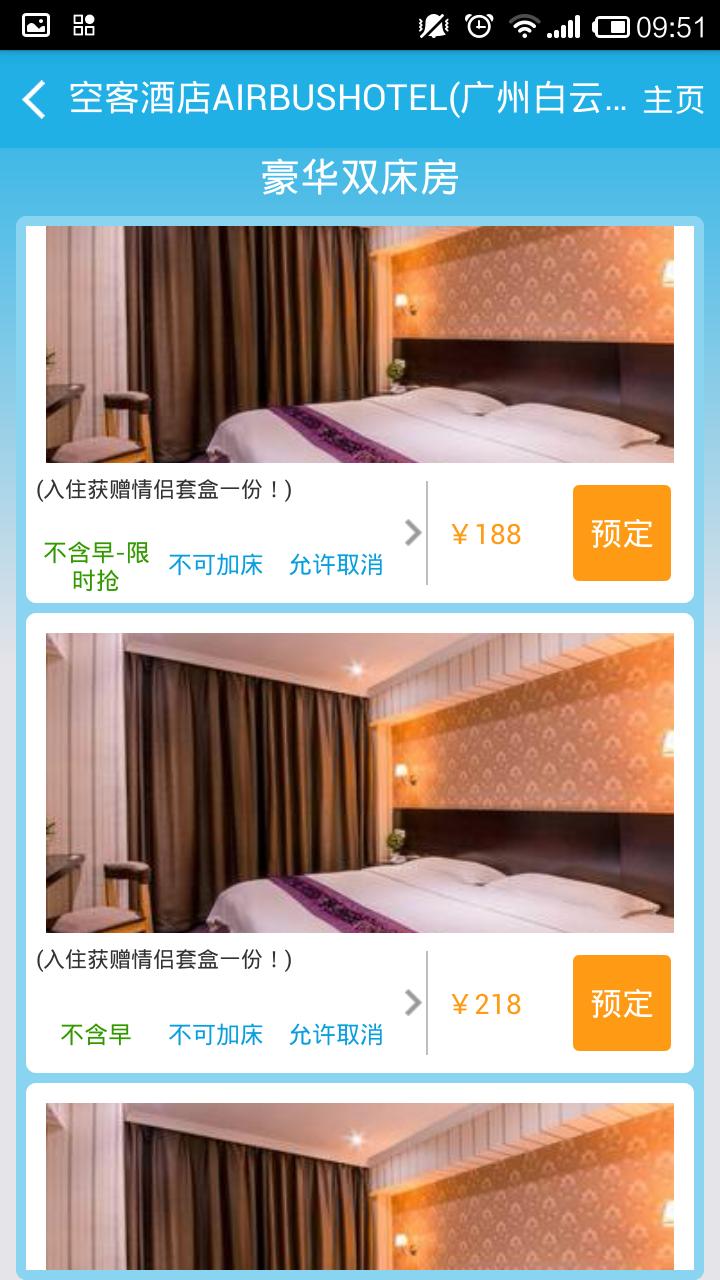Go back using the top-left arrow
The image size is (720, 1280).
click(x=35, y=100)
